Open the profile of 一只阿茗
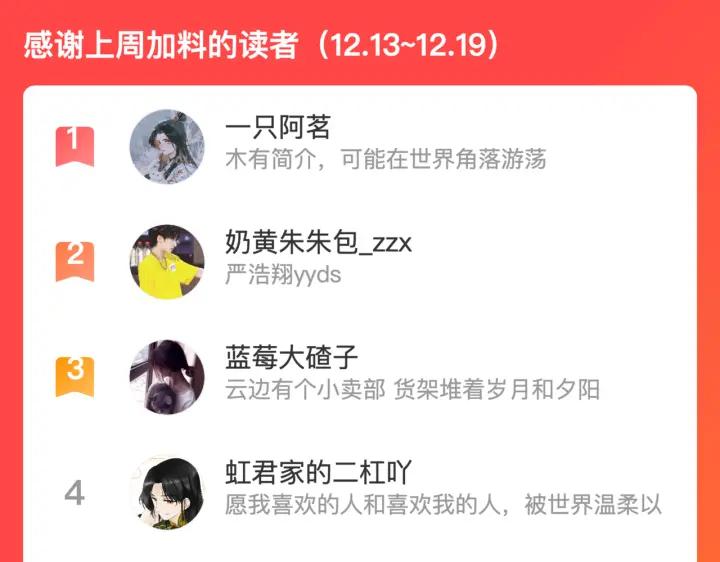Image resolution: width=720 pixels, height=562 pixels. point(360,146)
